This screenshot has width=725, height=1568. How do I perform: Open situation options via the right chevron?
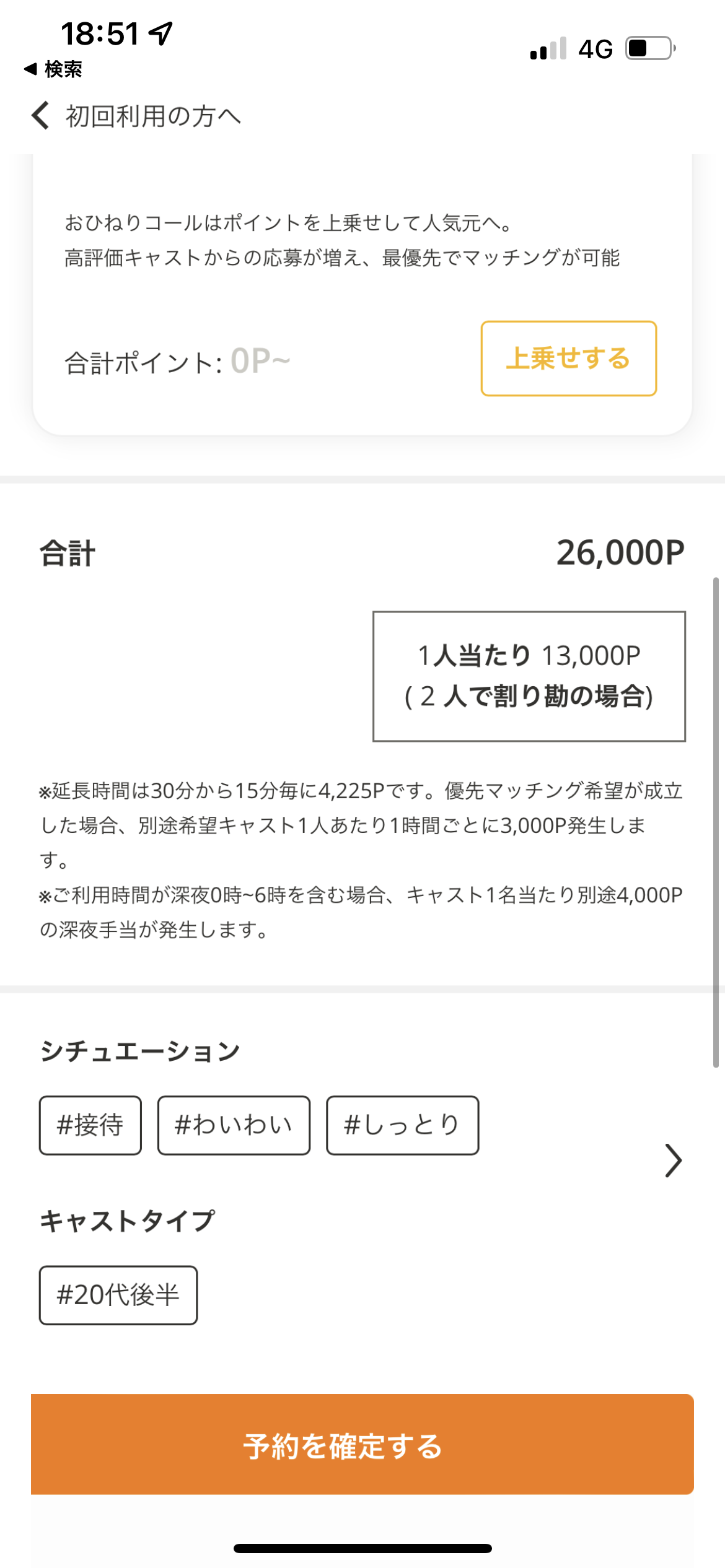[x=673, y=1160]
